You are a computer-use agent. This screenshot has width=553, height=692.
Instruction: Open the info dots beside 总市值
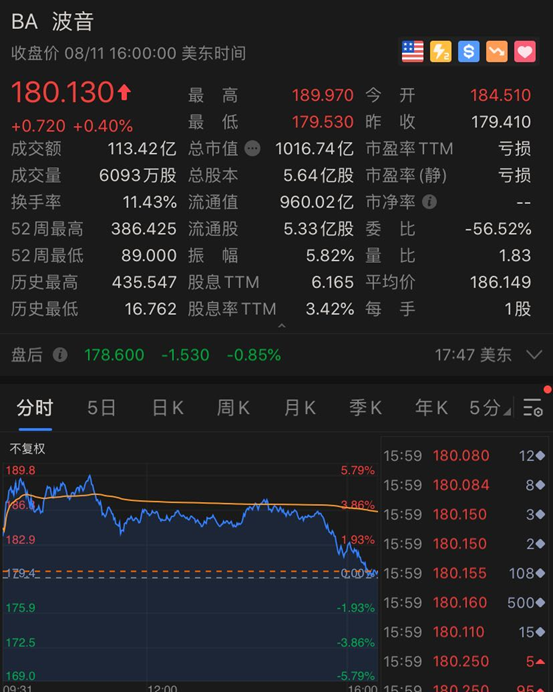click(252, 149)
